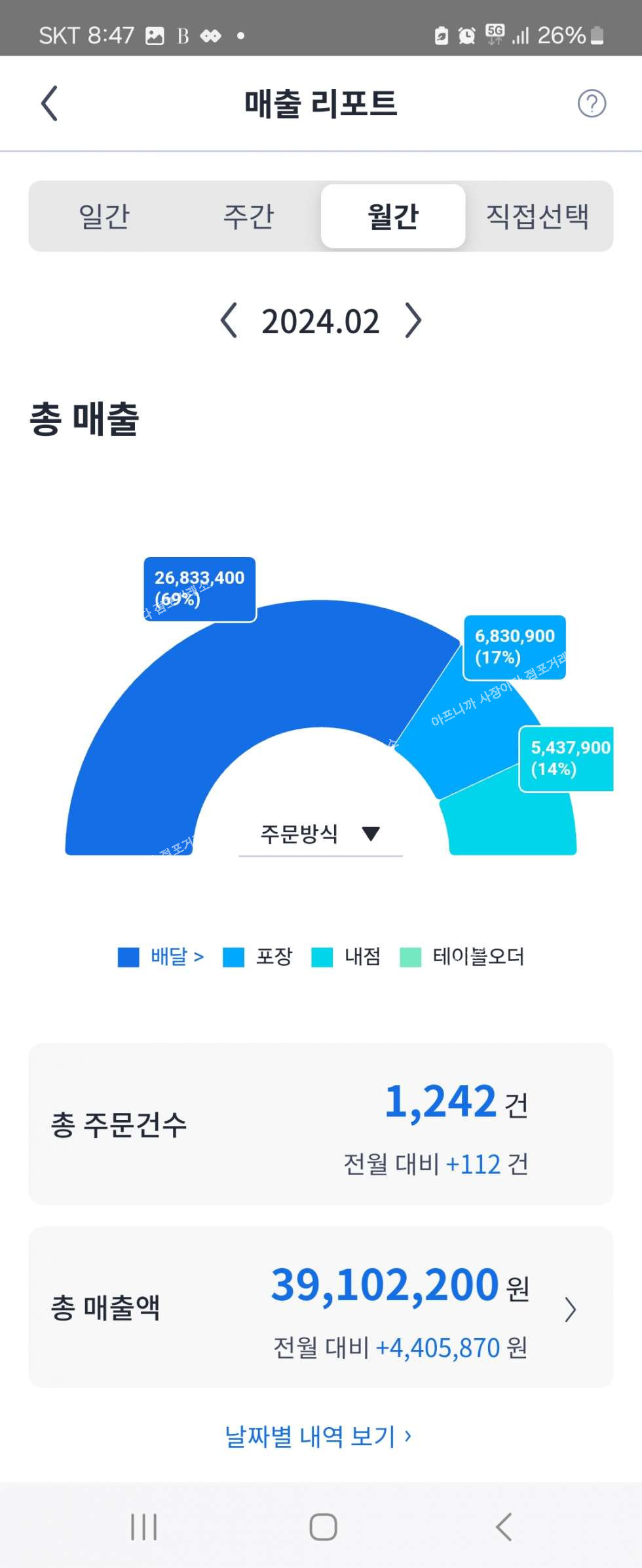Select the 월간 tab
642x1568 pixels.
click(393, 216)
